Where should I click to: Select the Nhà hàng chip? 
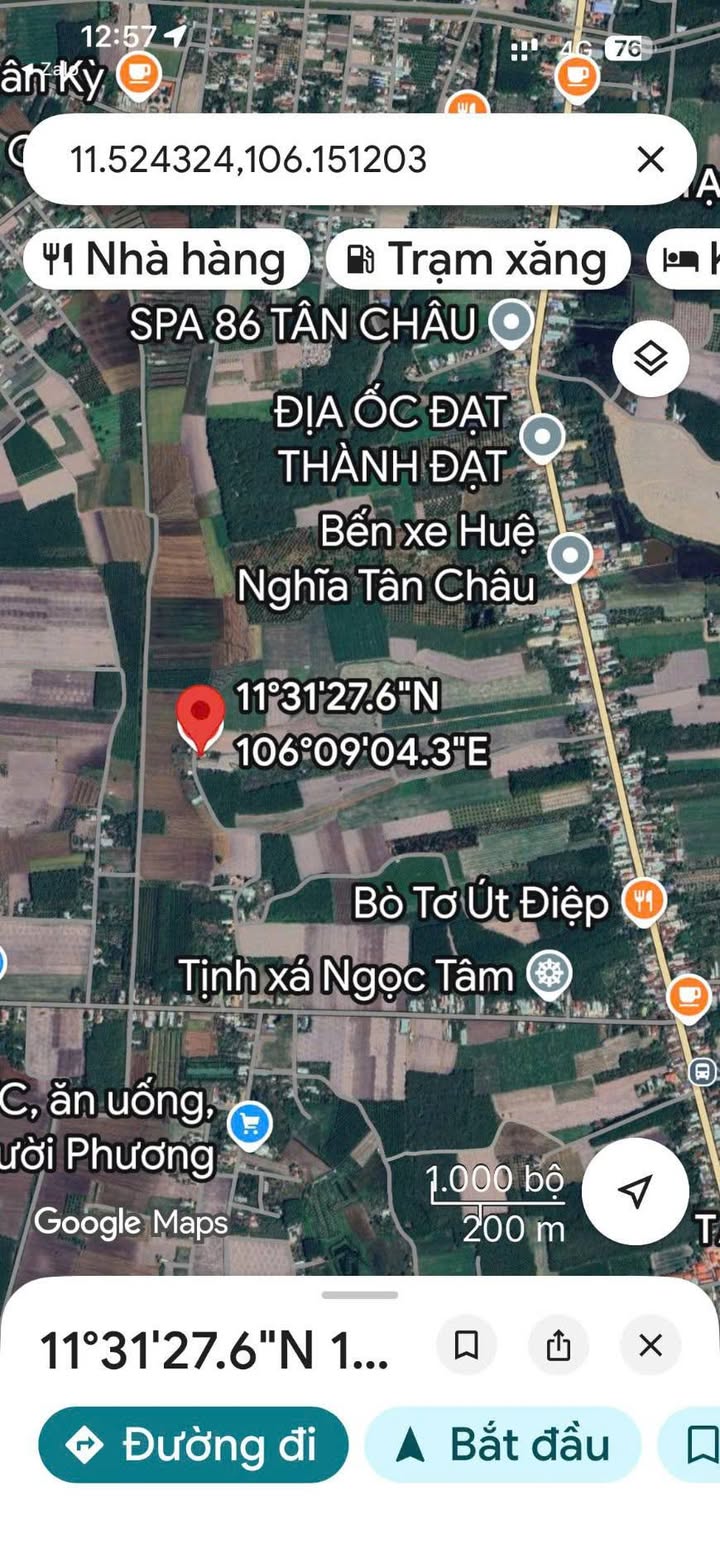click(166, 259)
